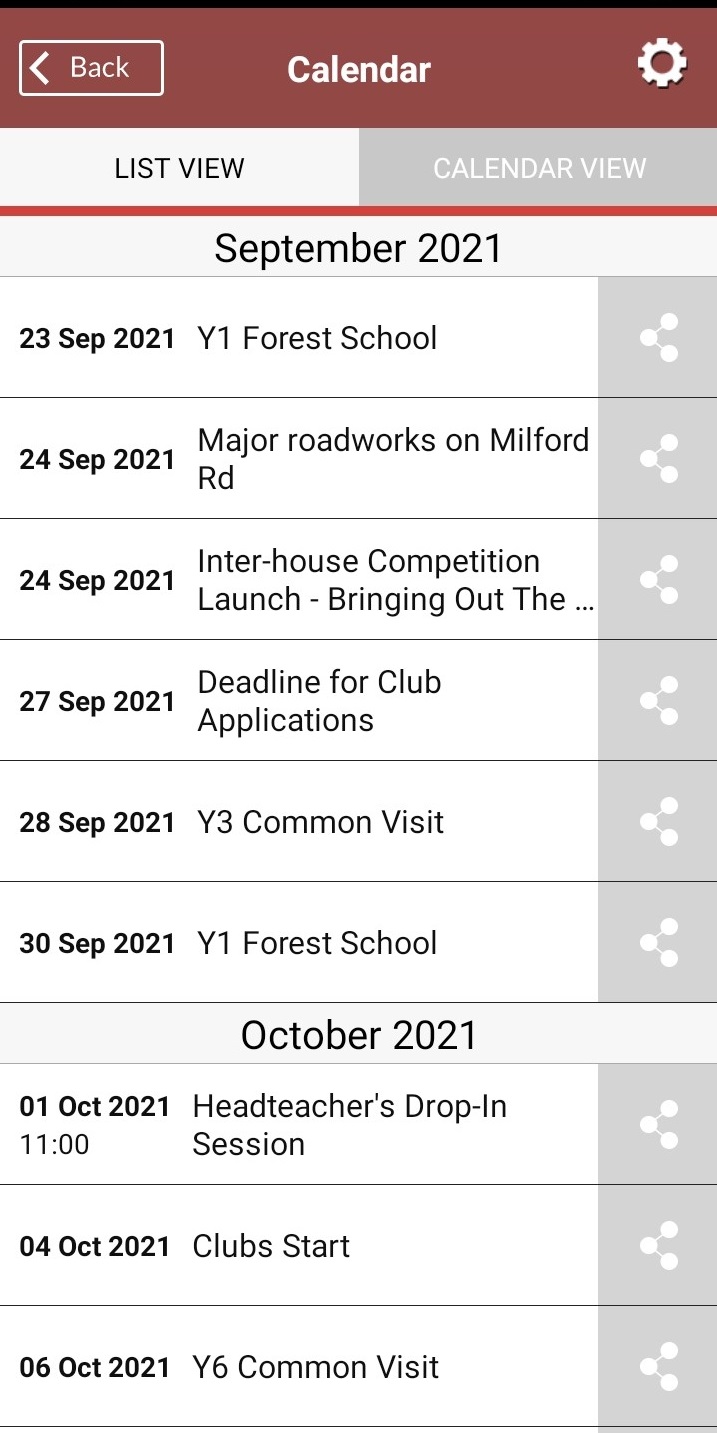Open the Y6 Common Visit event
The height and width of the screenshot is (1433, 717).
click(299, 1367)
